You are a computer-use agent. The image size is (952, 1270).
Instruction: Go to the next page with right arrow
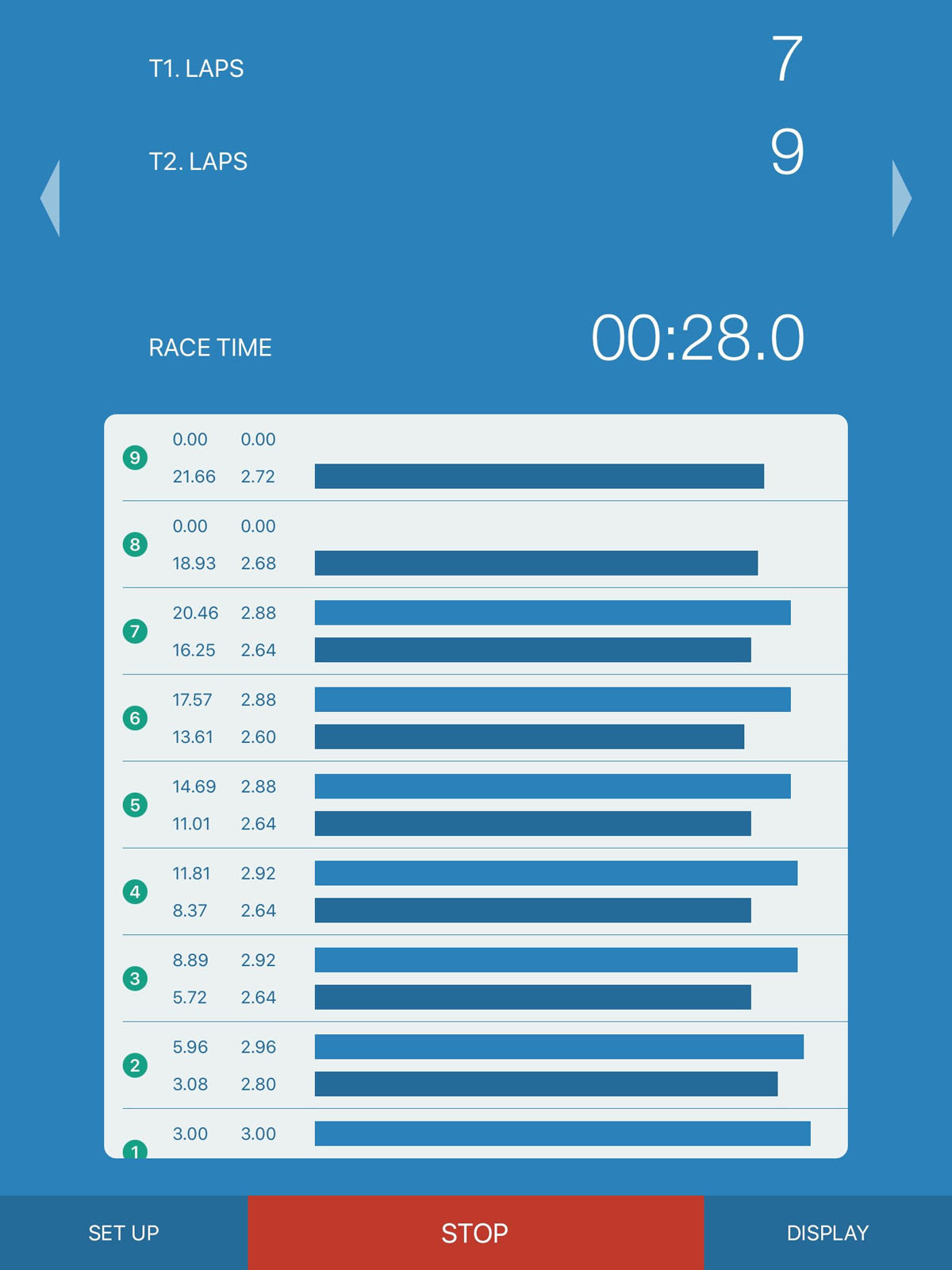pos(901,198)
